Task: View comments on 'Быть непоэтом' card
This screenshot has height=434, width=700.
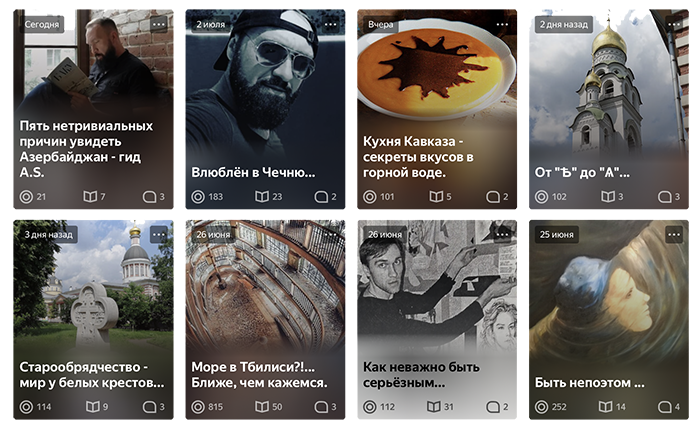Action: [x=669, y=407]
